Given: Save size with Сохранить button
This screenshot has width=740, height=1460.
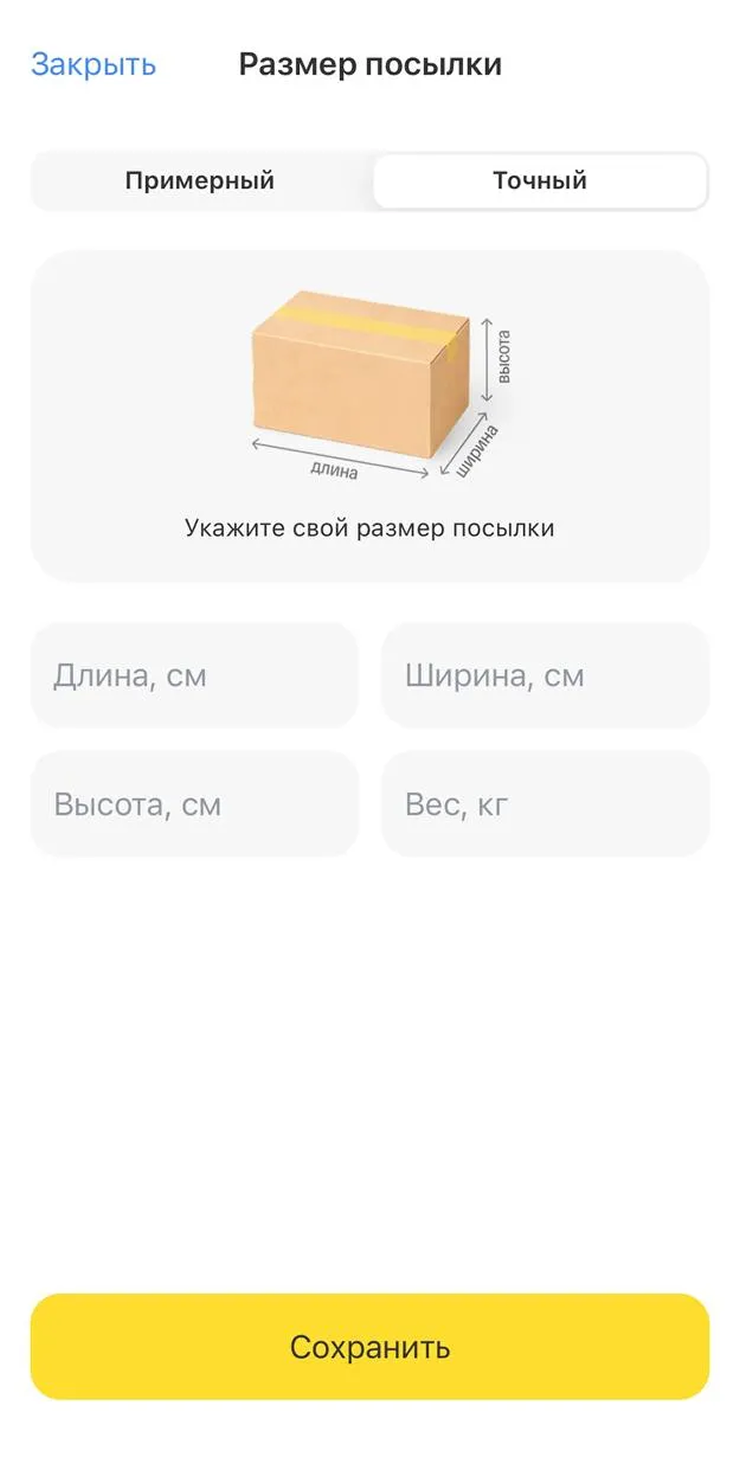Looking at the screenshot, I should pos(370,1346).
